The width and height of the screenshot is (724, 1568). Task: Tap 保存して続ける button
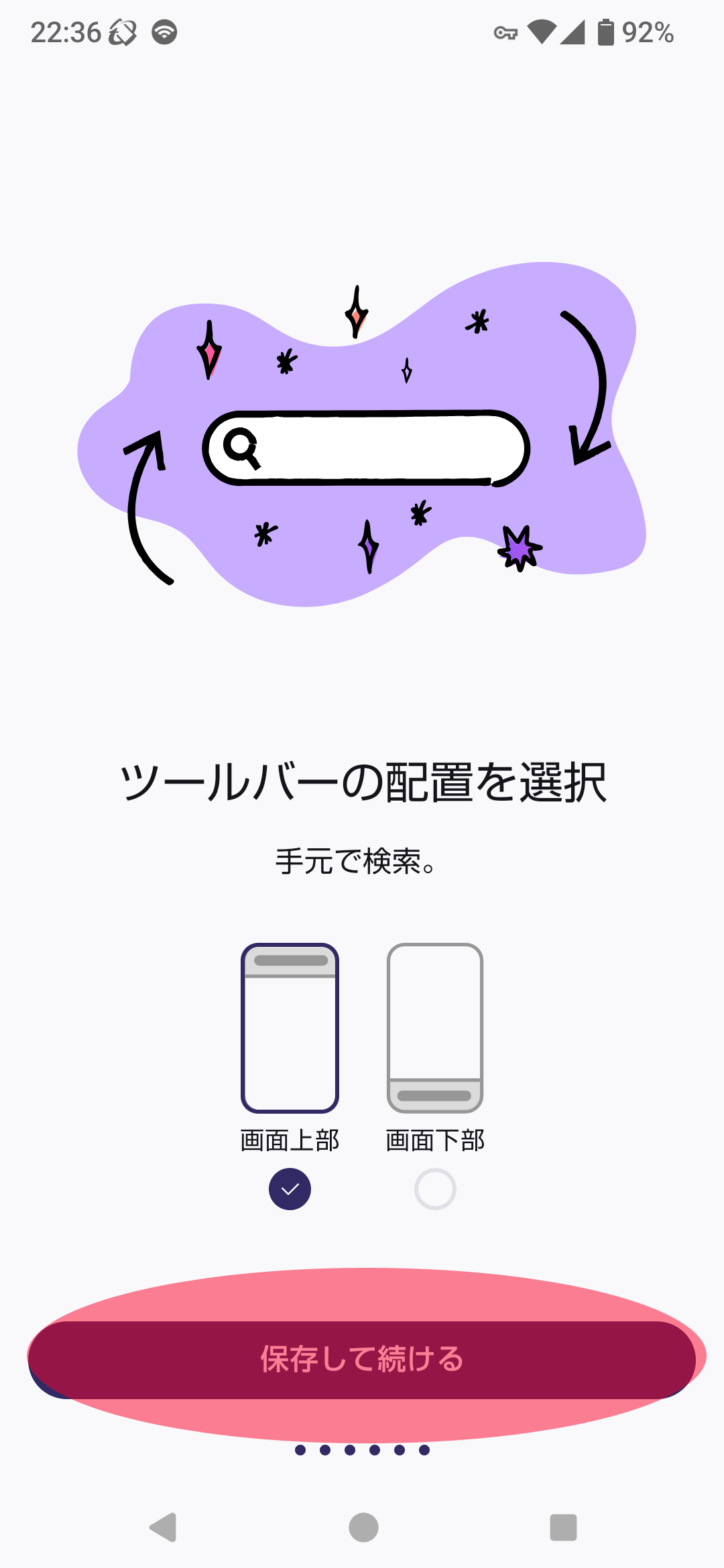point(362,1359)
